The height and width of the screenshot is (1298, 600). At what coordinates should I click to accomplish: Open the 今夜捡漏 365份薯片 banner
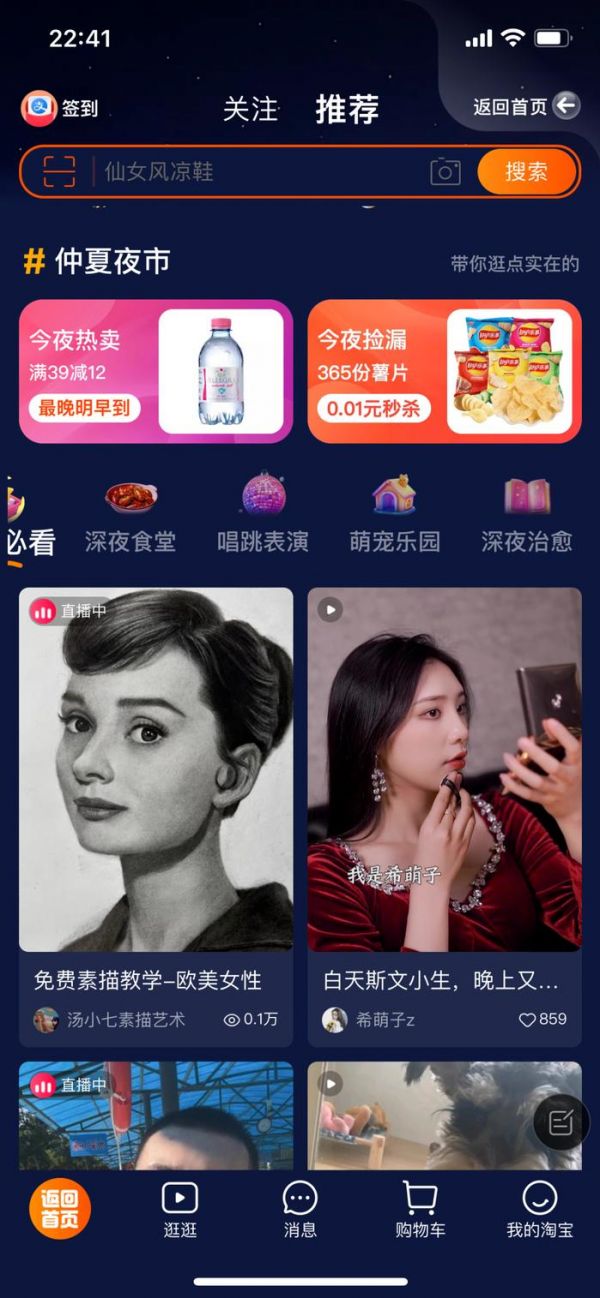(444, 371)
